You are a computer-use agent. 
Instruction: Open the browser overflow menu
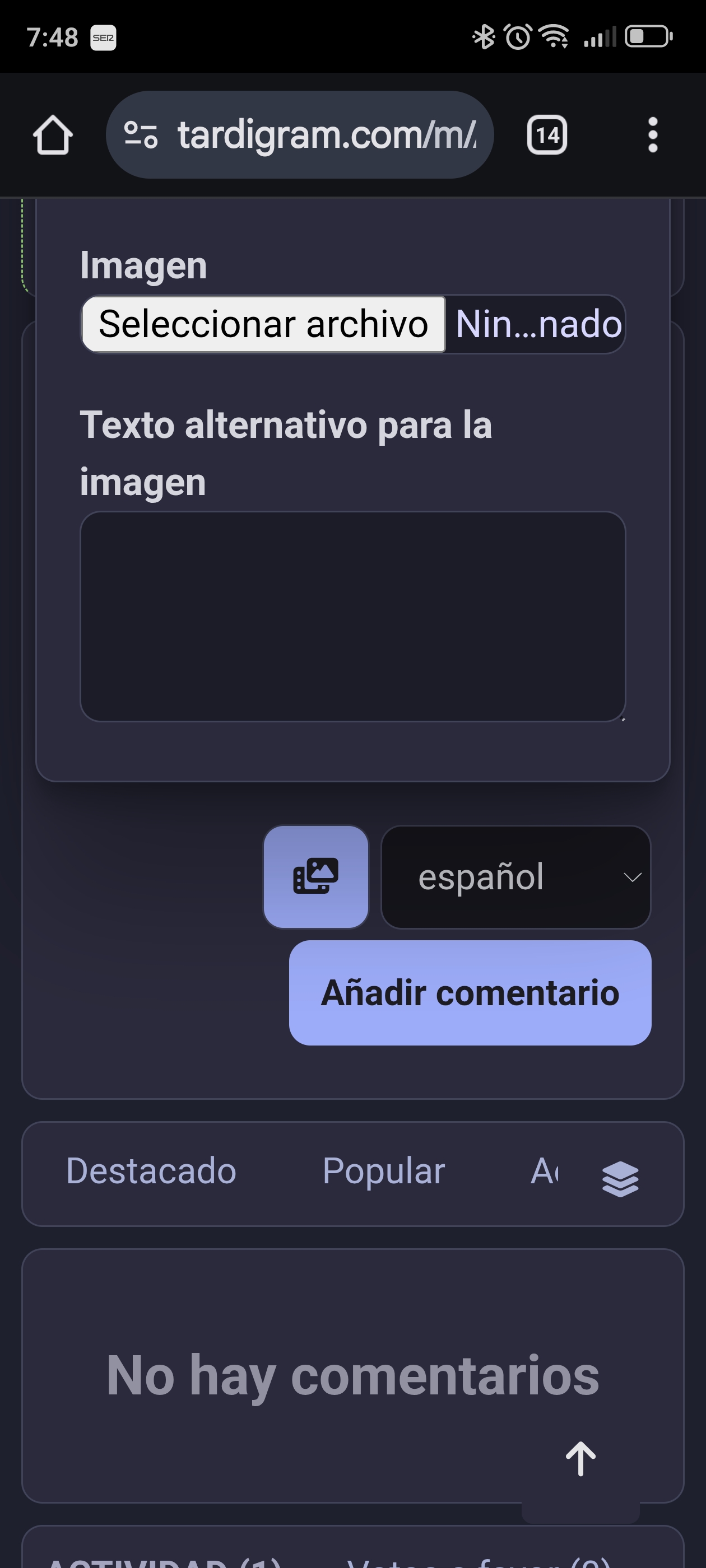click(x=652, y=134)
